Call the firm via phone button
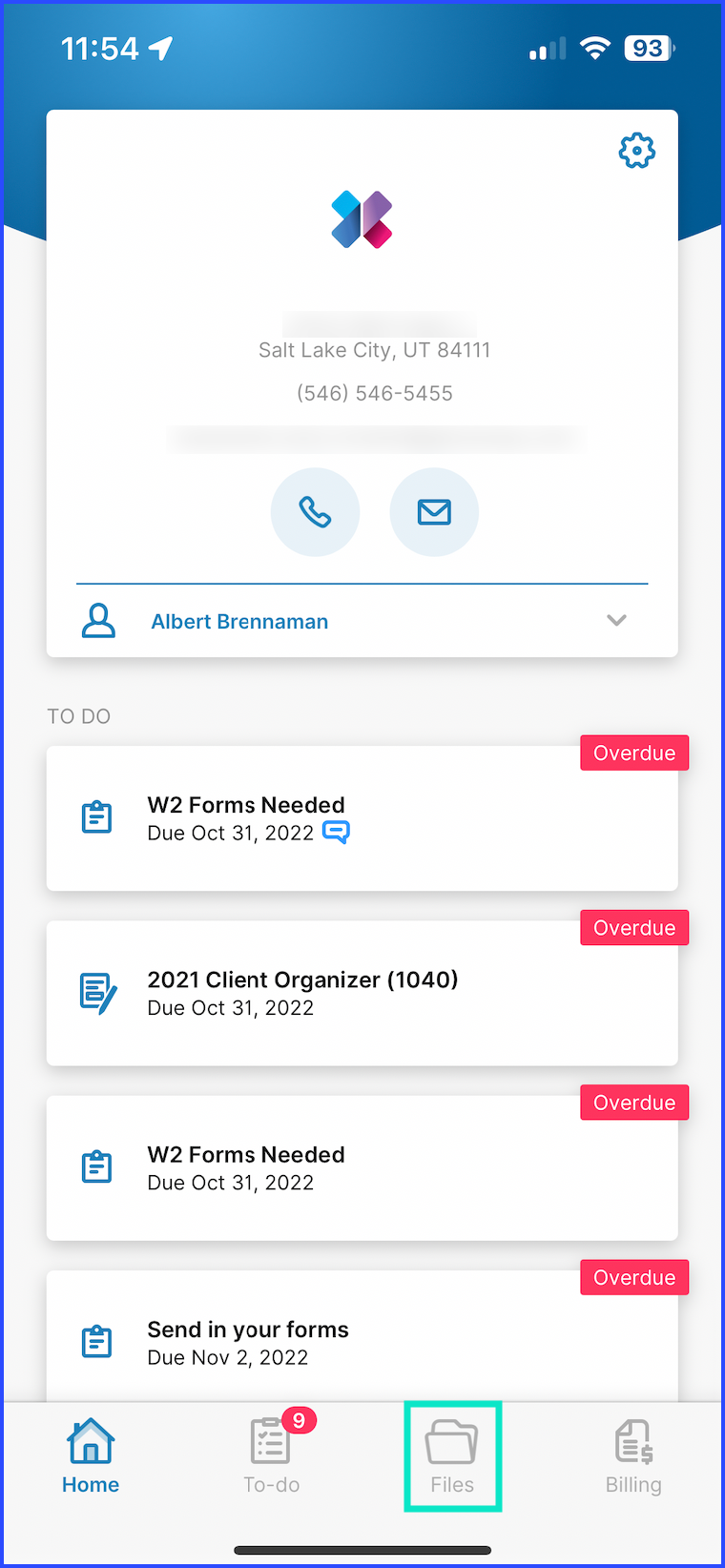725x1568 pixels. [x=315, y=512]
